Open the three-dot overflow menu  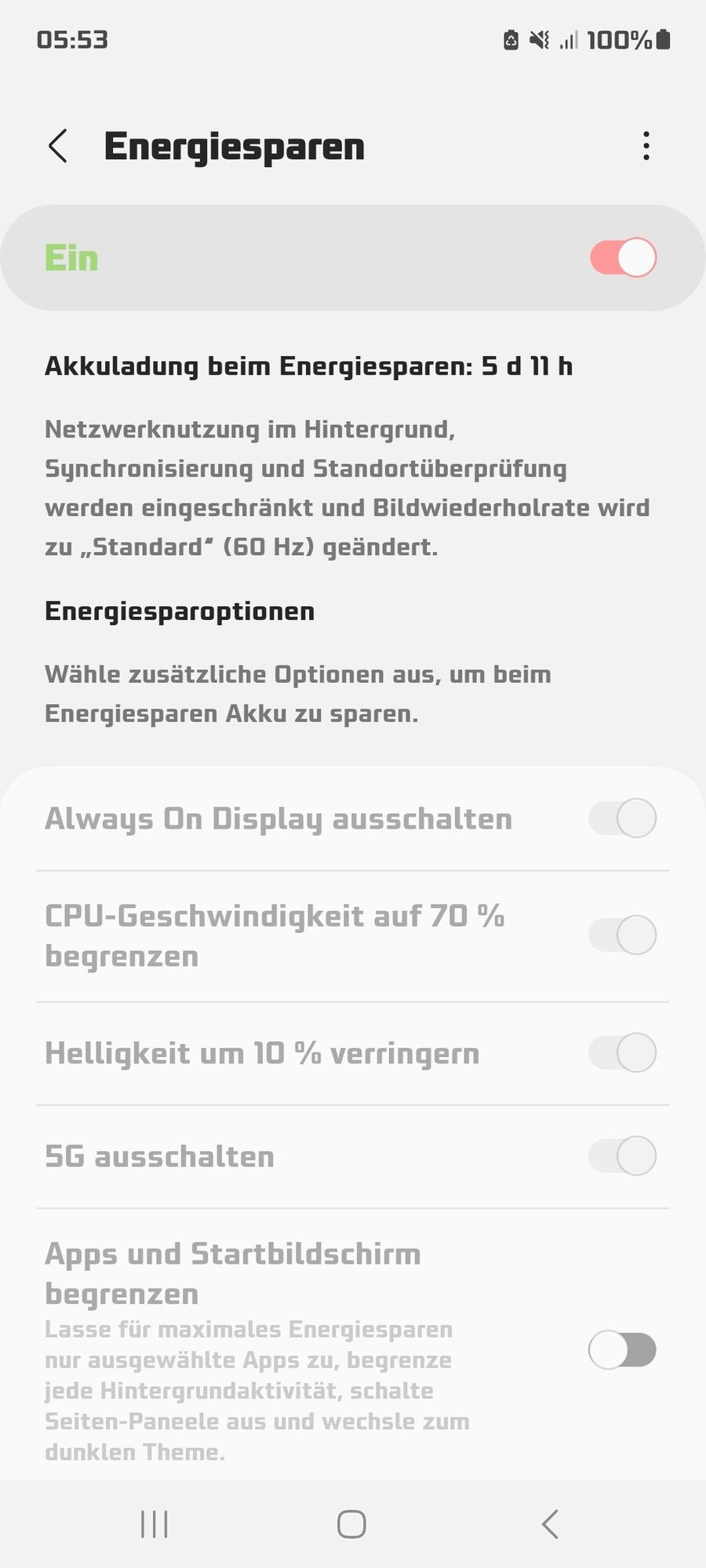pyautogui.click(x=646, y=146)
